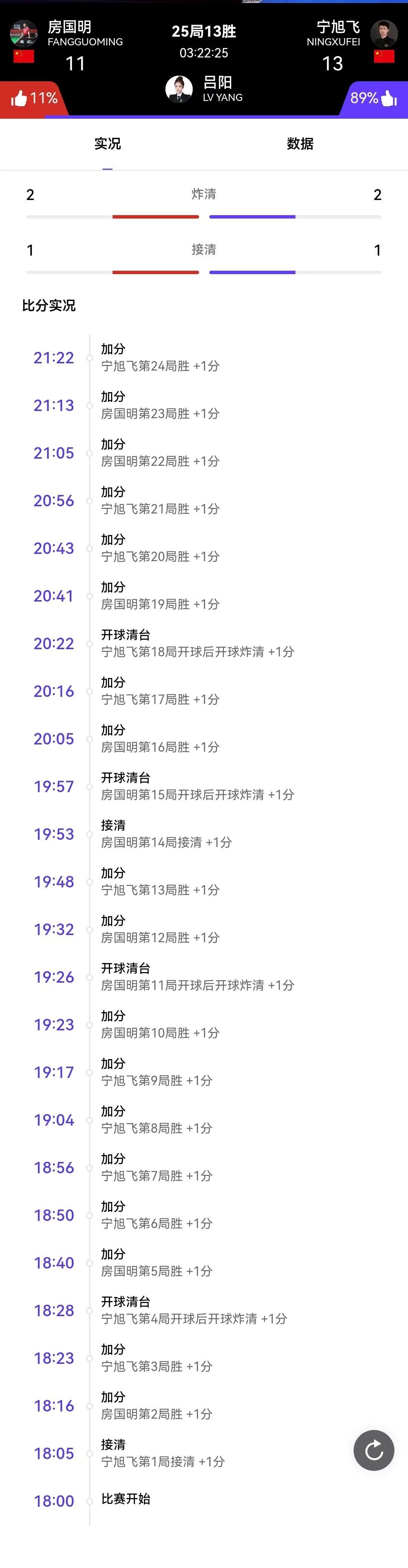Open 宁旭飞's player avatar
This screenshot has width=408, height=1568.
click(x=384, y=34)
